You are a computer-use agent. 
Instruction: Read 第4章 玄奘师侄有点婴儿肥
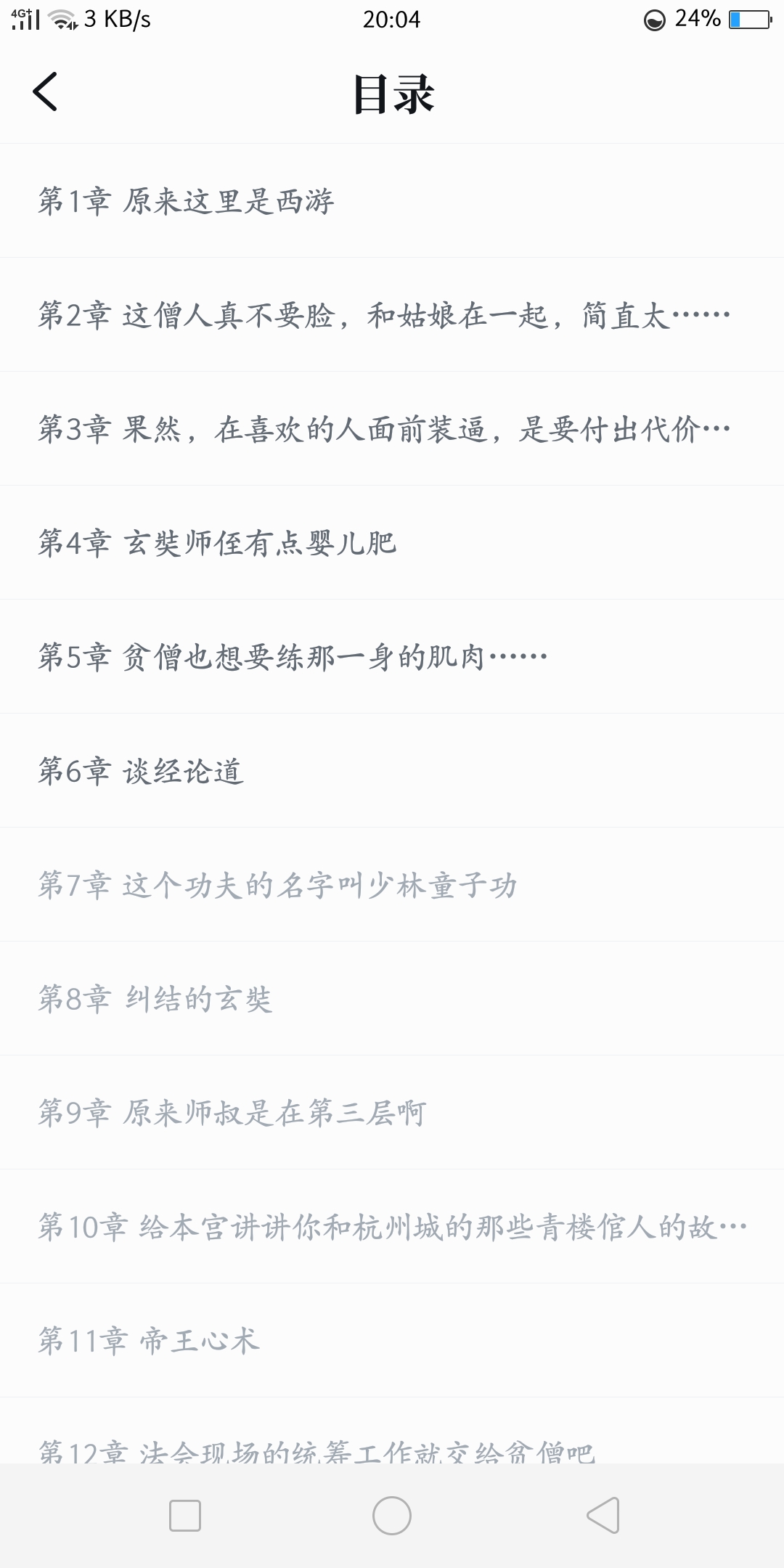coord(217,543)
